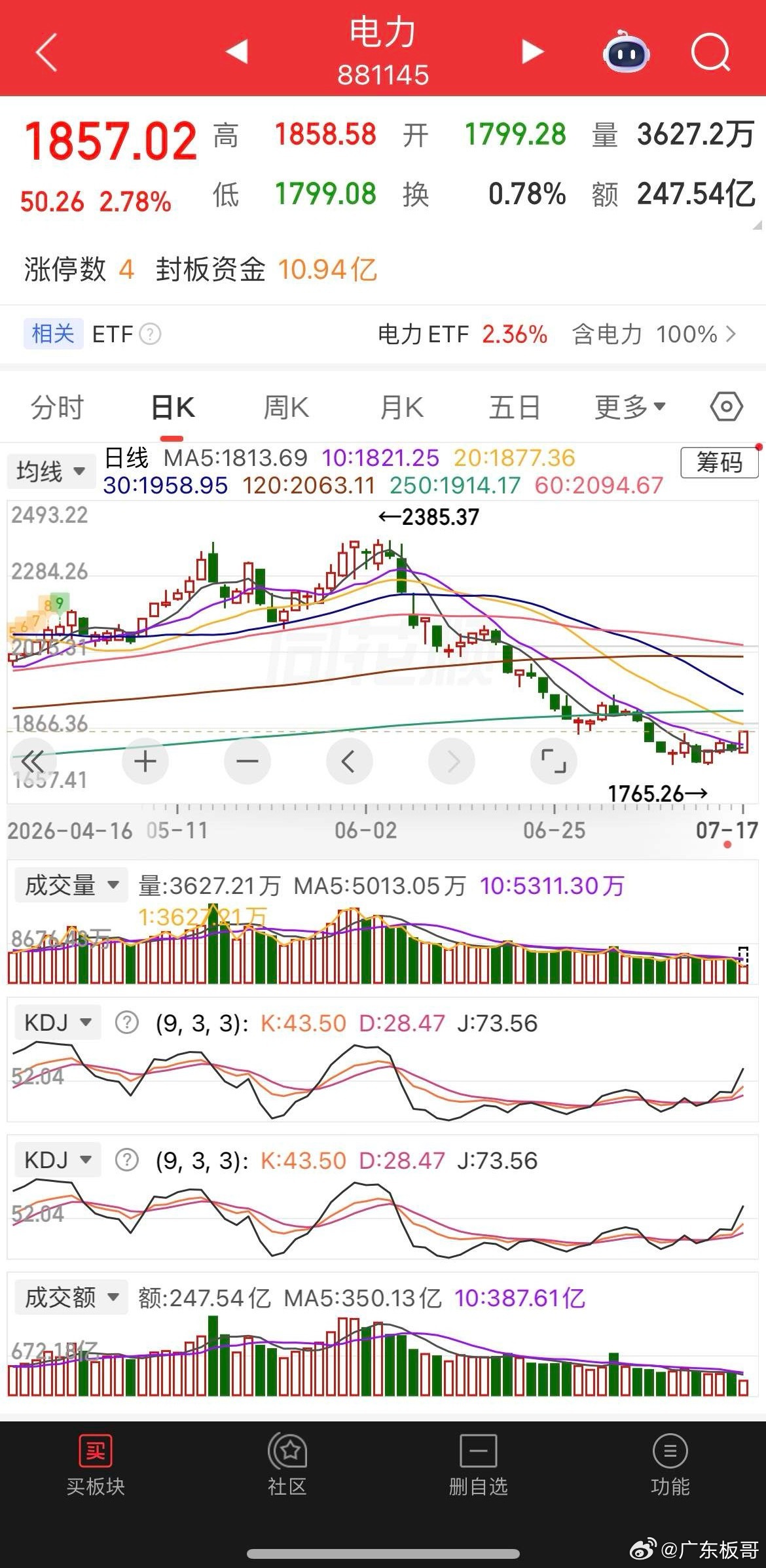Select the 月K tab
Screen dimensions: 766x1568
[402, 407]
